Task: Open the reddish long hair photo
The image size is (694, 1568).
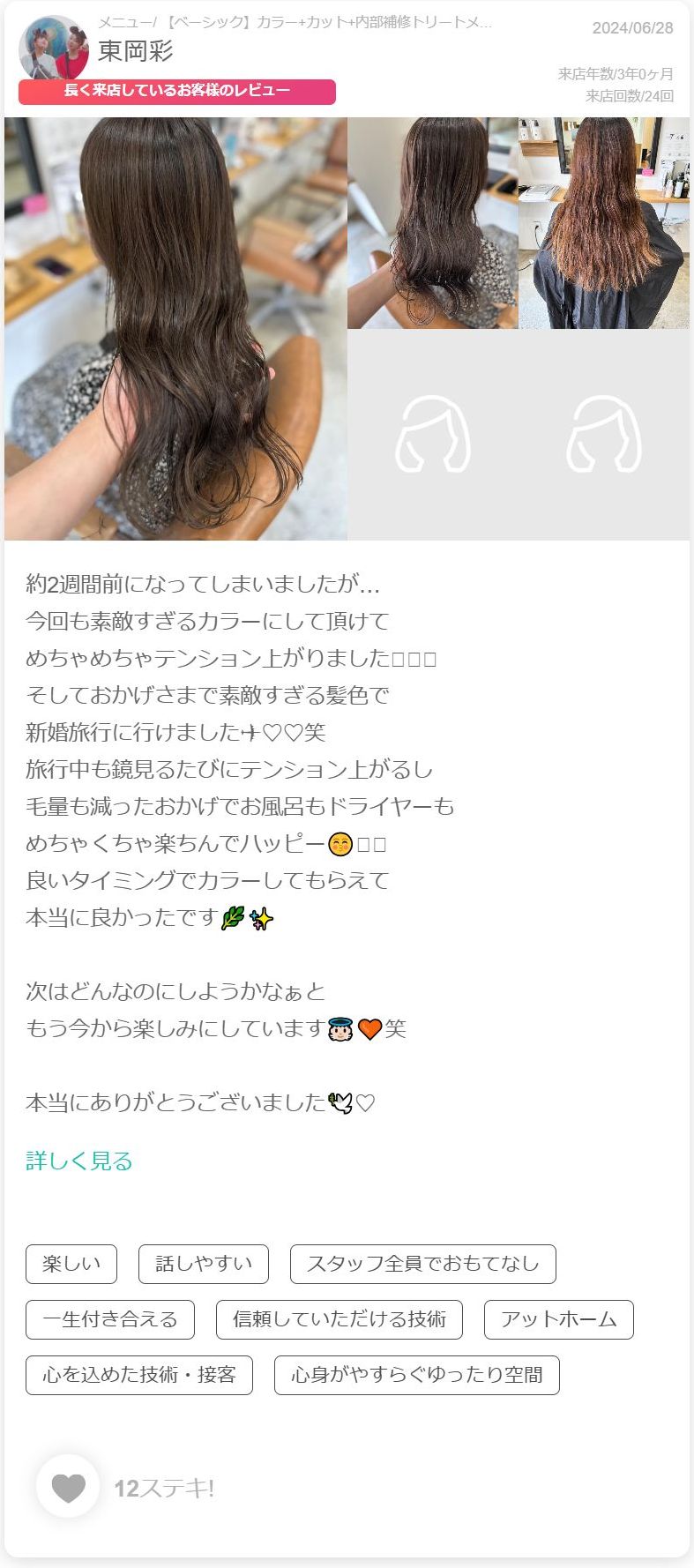Action: tap(604, 223)
